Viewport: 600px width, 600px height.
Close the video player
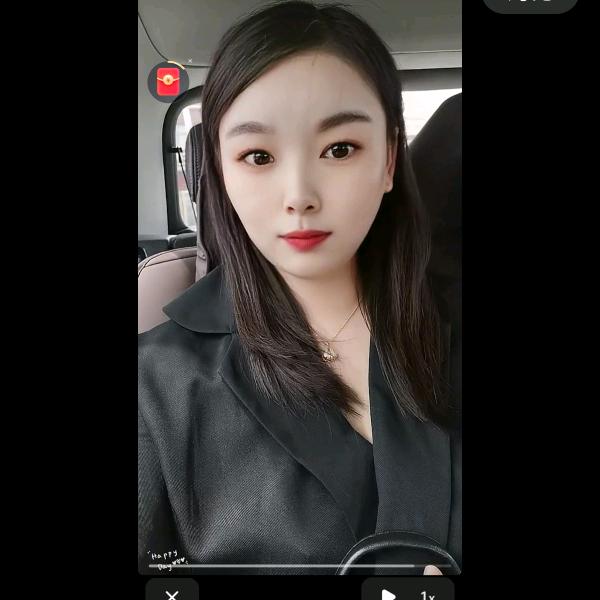point(172,593)
